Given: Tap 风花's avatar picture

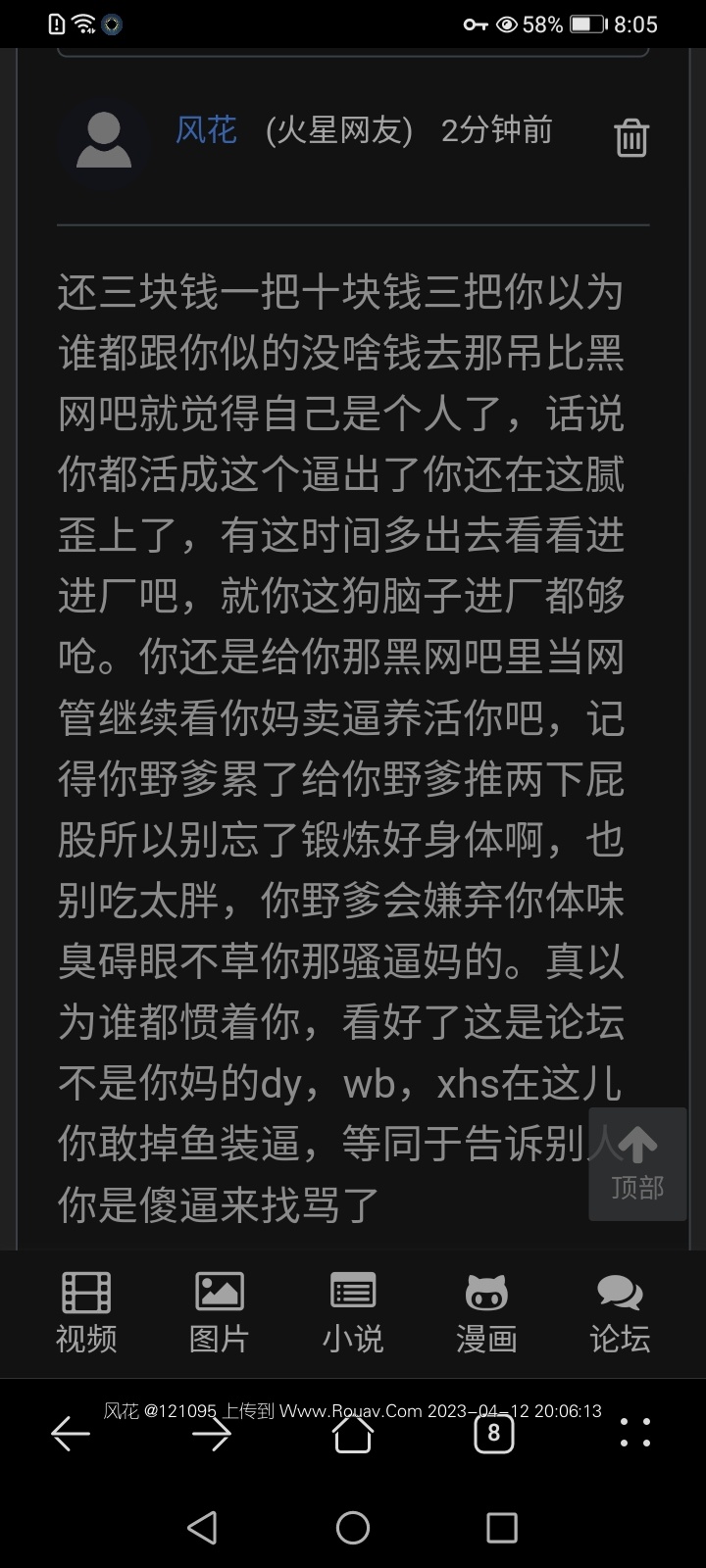Looking at the screenshot, I should tap(104, 138).
